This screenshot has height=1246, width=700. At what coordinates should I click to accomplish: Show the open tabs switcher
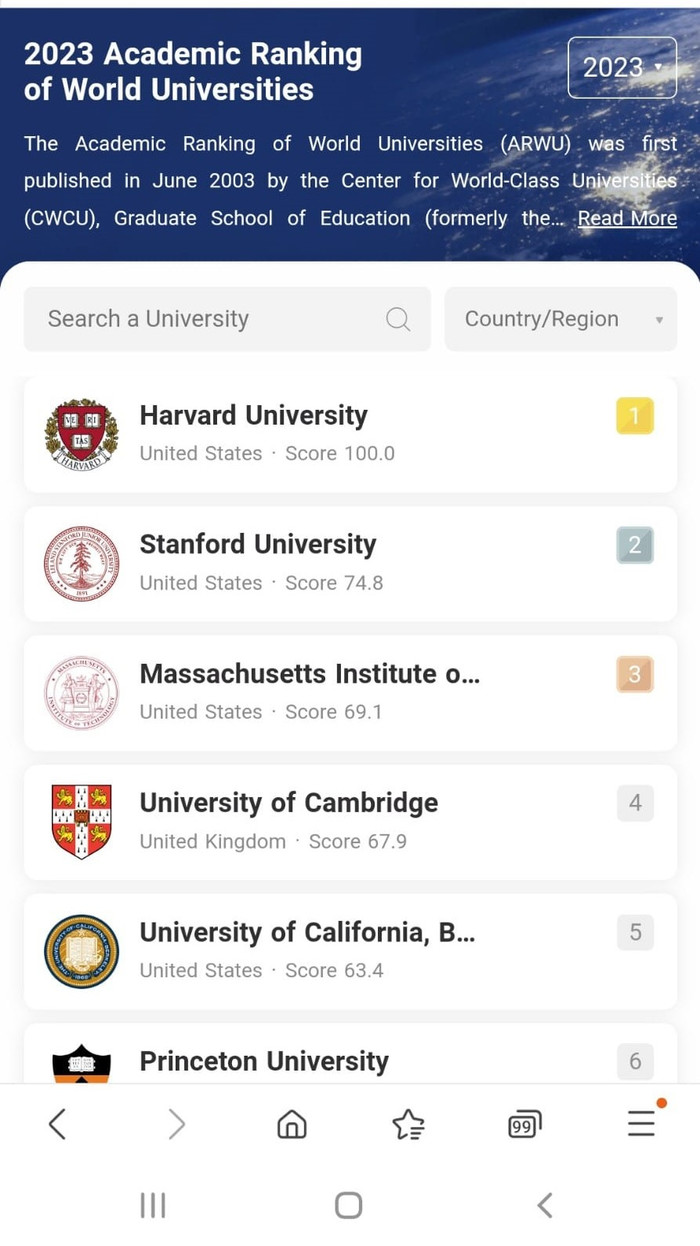click(x=524, y=1125)
